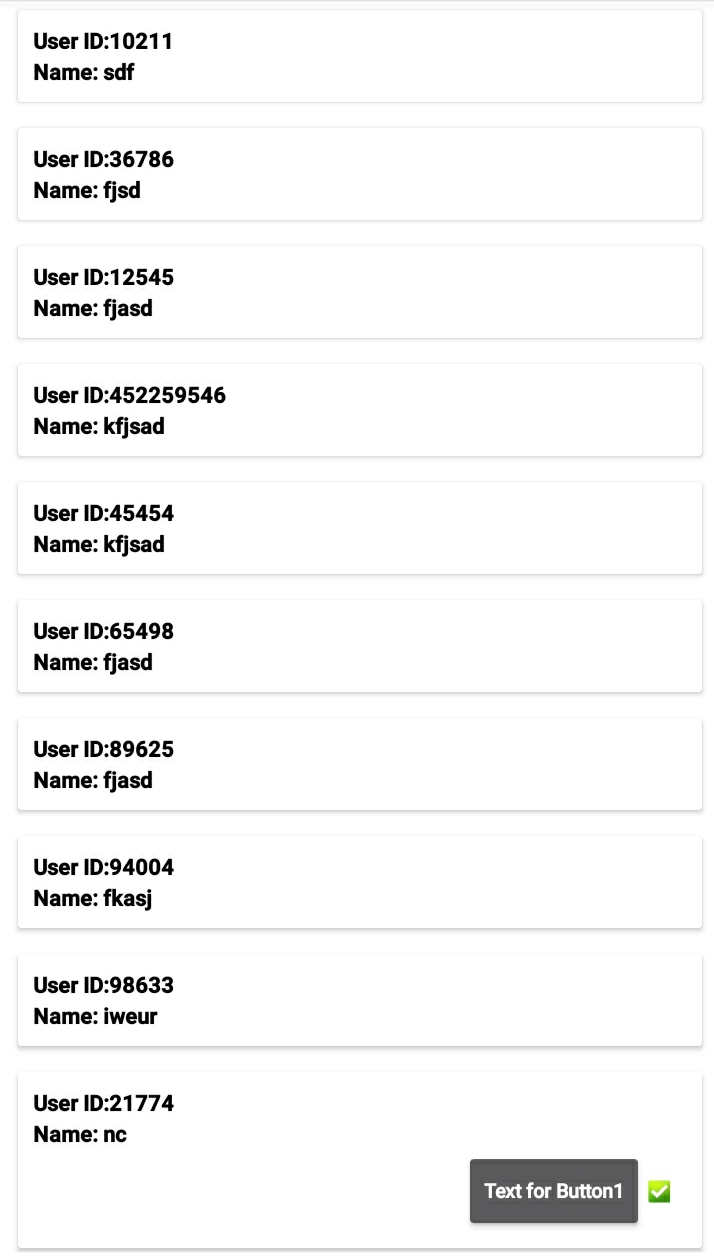The height and width of the screenshot is (1256, 714).
Task: Select user card with ID 65498
Action: coord(359,646)
